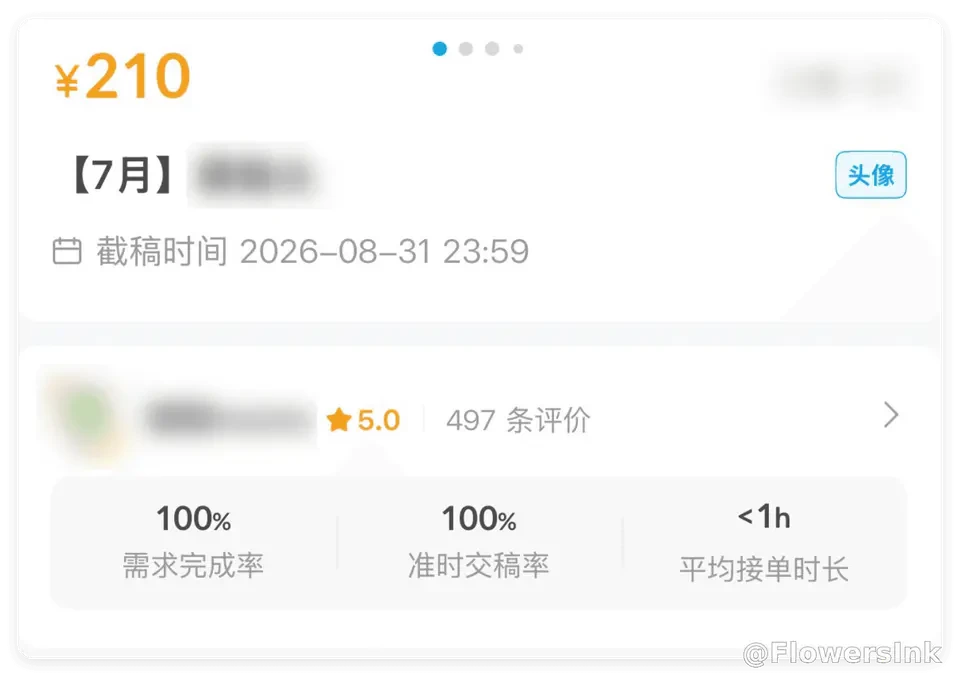Screen dimensions: 960x676
Task: Tap the chevron next to 497 条评价
Action: pyautogui.click(x=891, y=415)
